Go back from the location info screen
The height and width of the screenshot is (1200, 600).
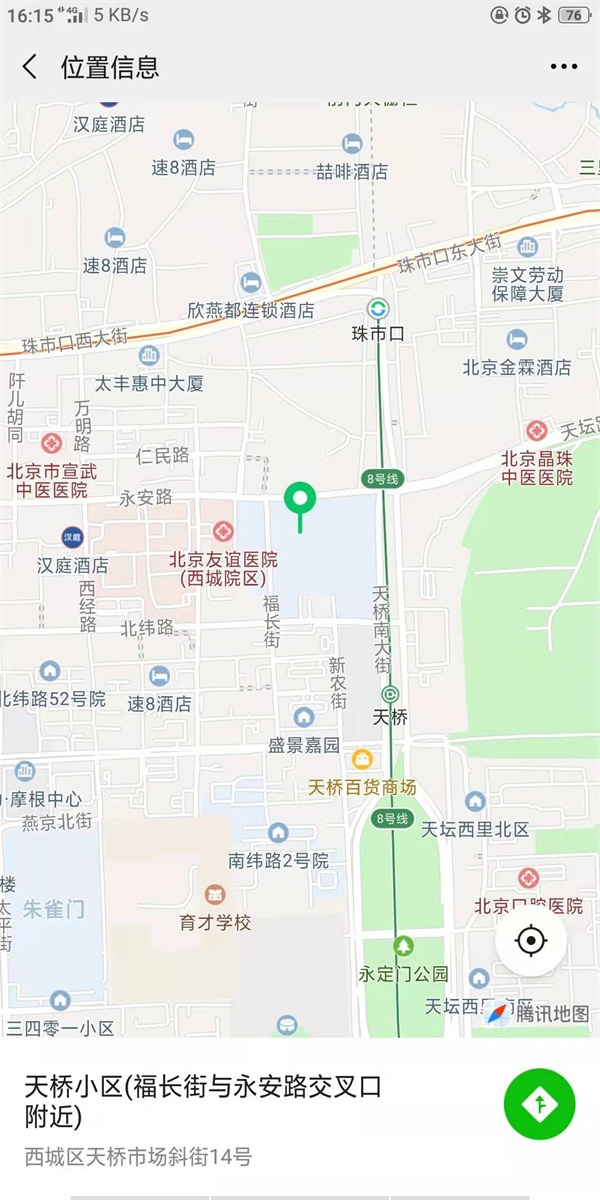click(30, 67)
